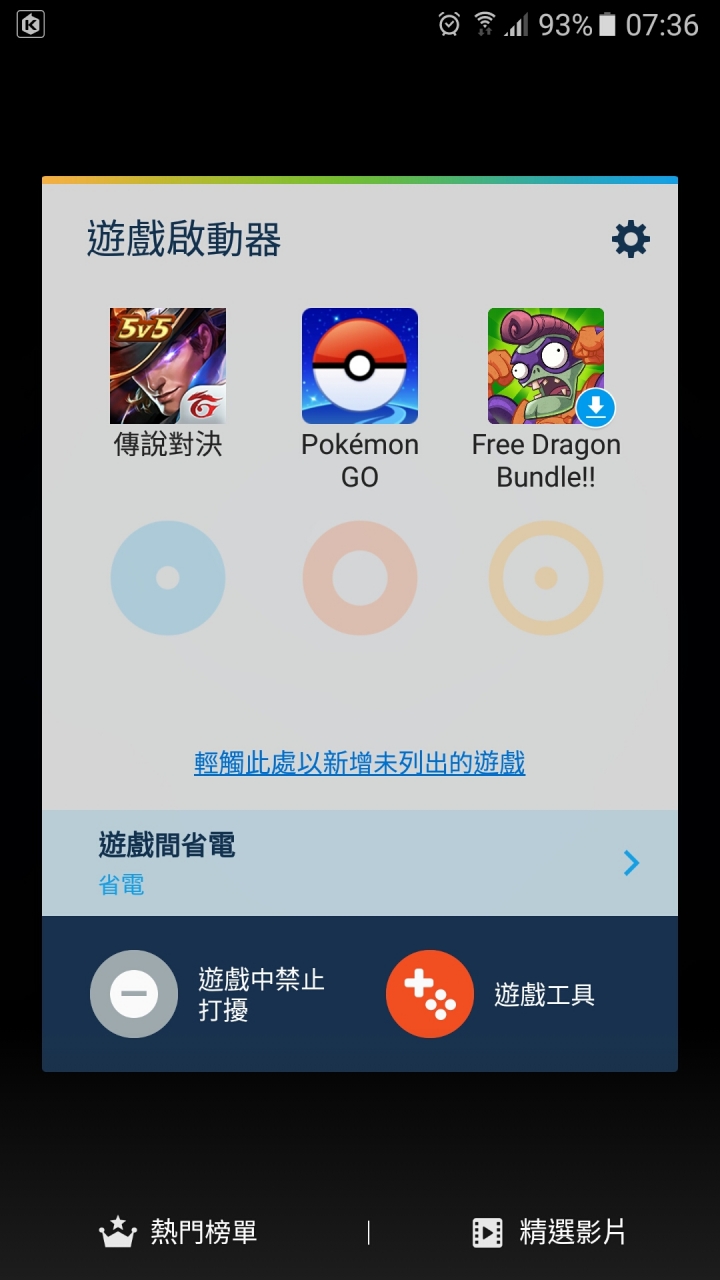Launch Pokémon GO
This screenshot has height=1280, width=720.
360,366
